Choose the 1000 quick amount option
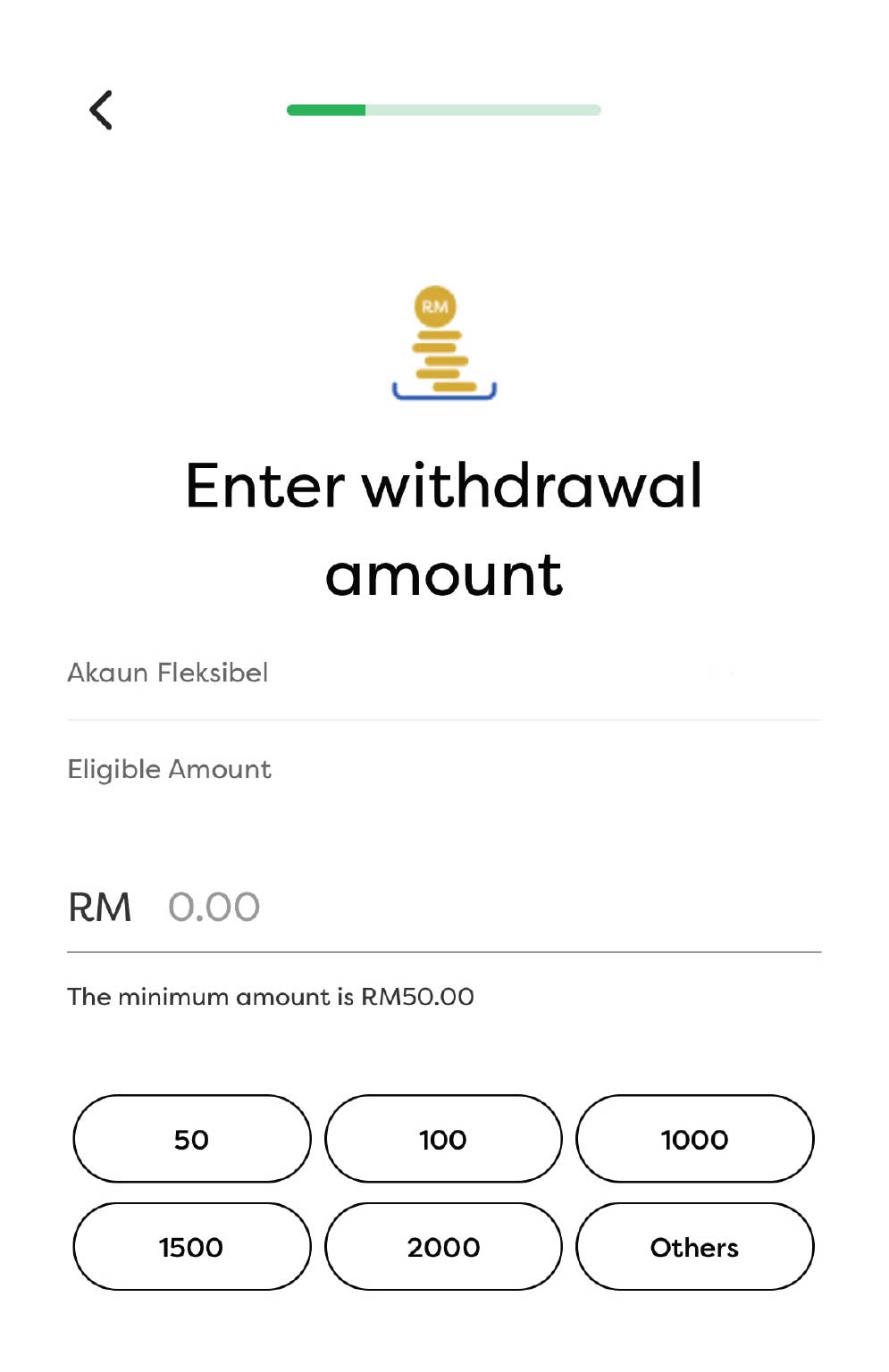Image resolution: width=889 pixels, height=1372 pixels. click(695, 1139)
